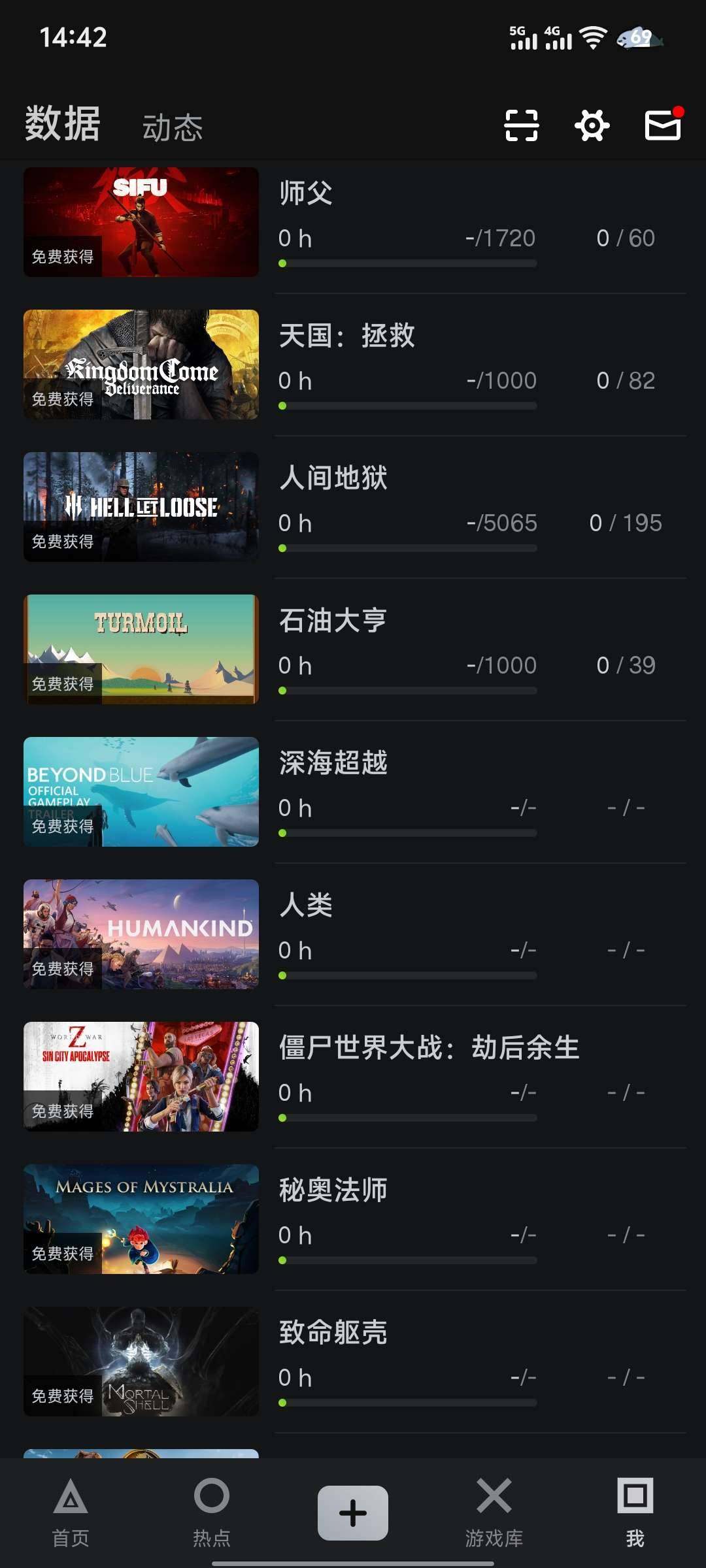Switch to the 动态 tab
706x1568 pixels.
(173, 126)
